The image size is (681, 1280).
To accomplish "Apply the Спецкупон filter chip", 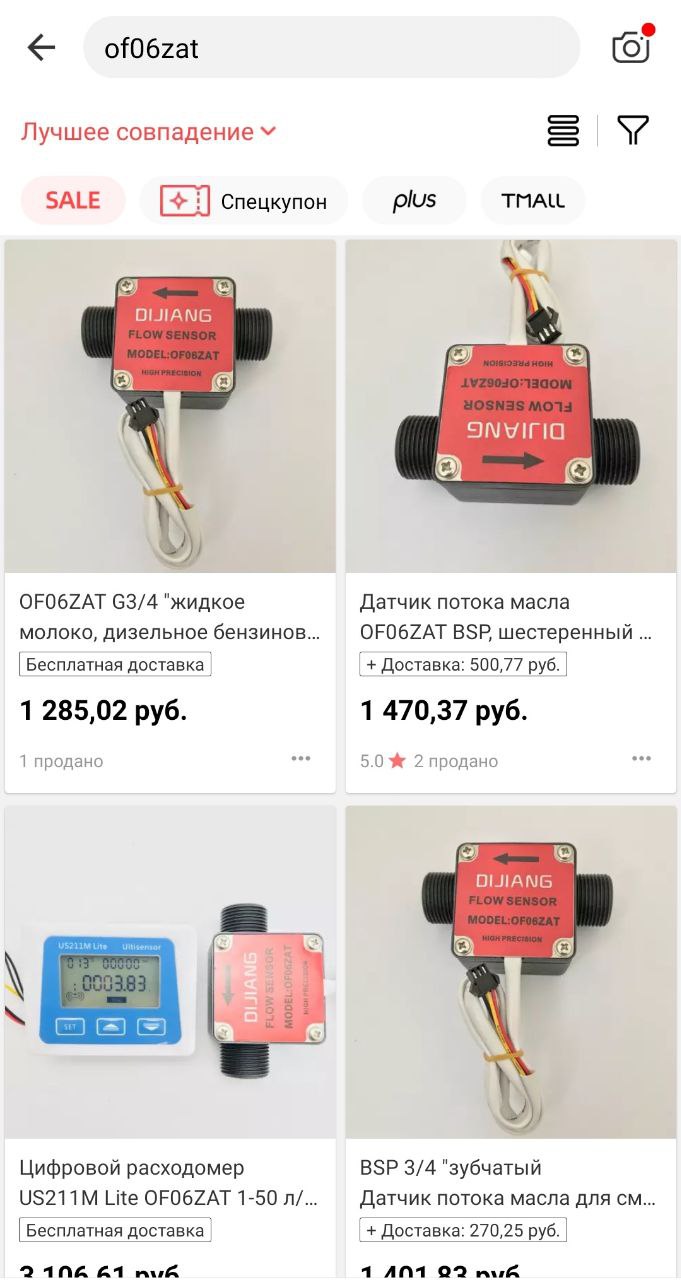I will pos(244,200).
